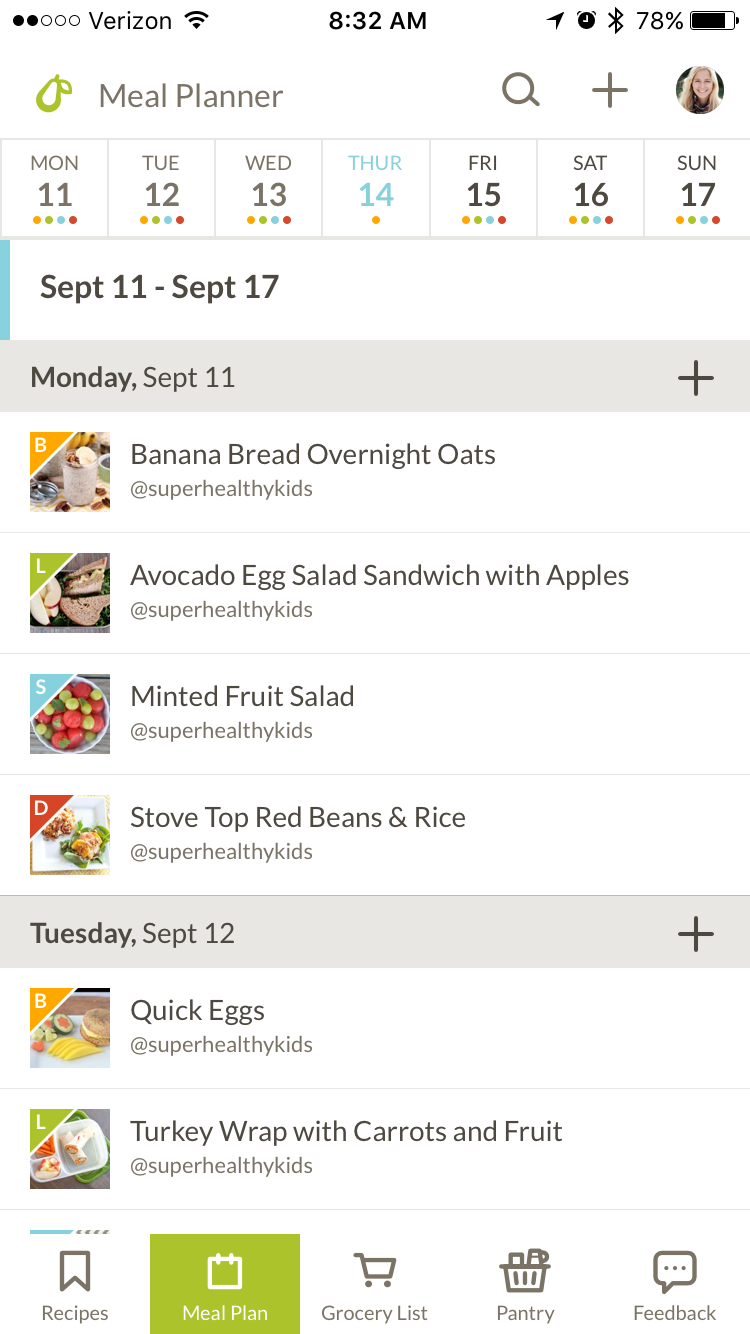The width and height of the screenshot is (750, 1334).
Task: Open the Quick Eggs recipe
Action: [x=375, y=1028]
